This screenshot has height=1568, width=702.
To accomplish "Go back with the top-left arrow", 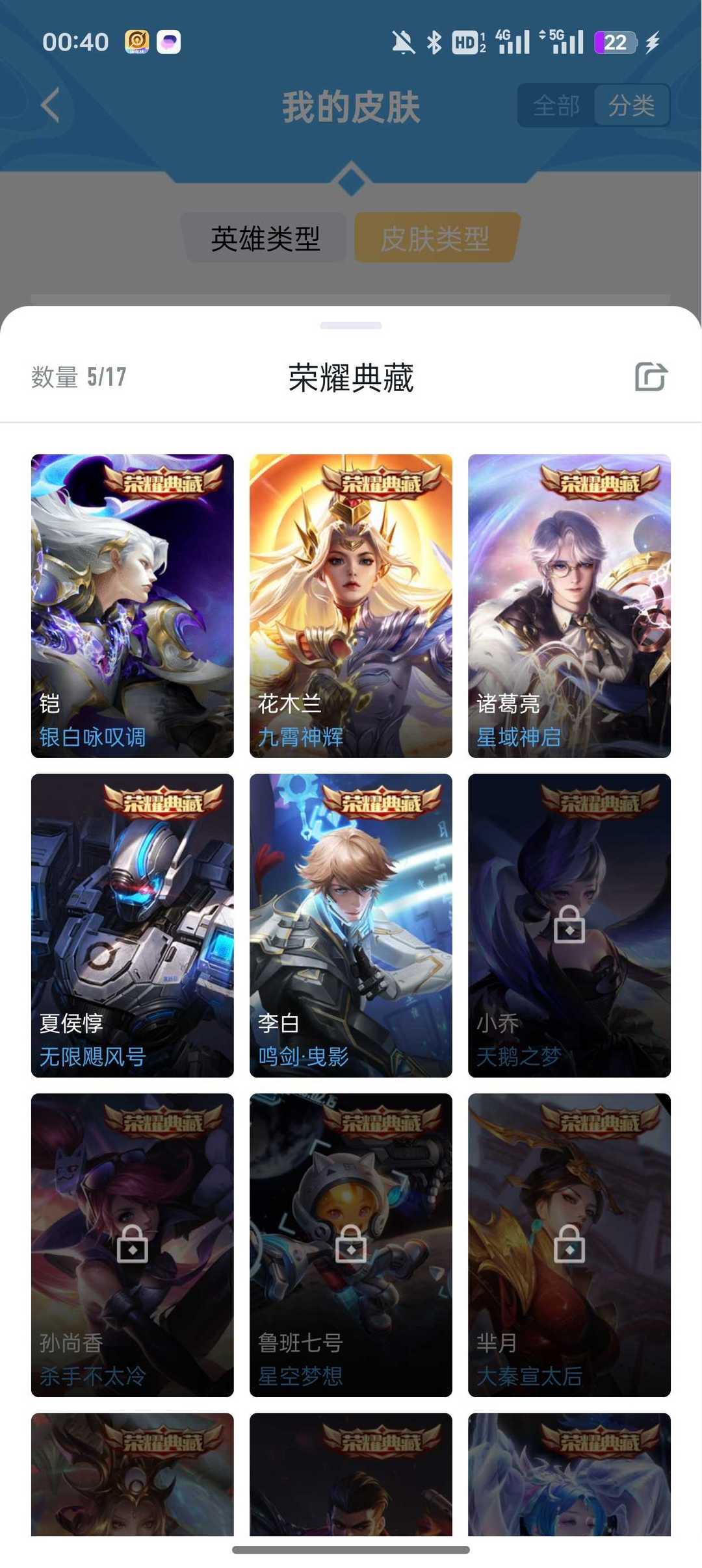I will point(51,105).
